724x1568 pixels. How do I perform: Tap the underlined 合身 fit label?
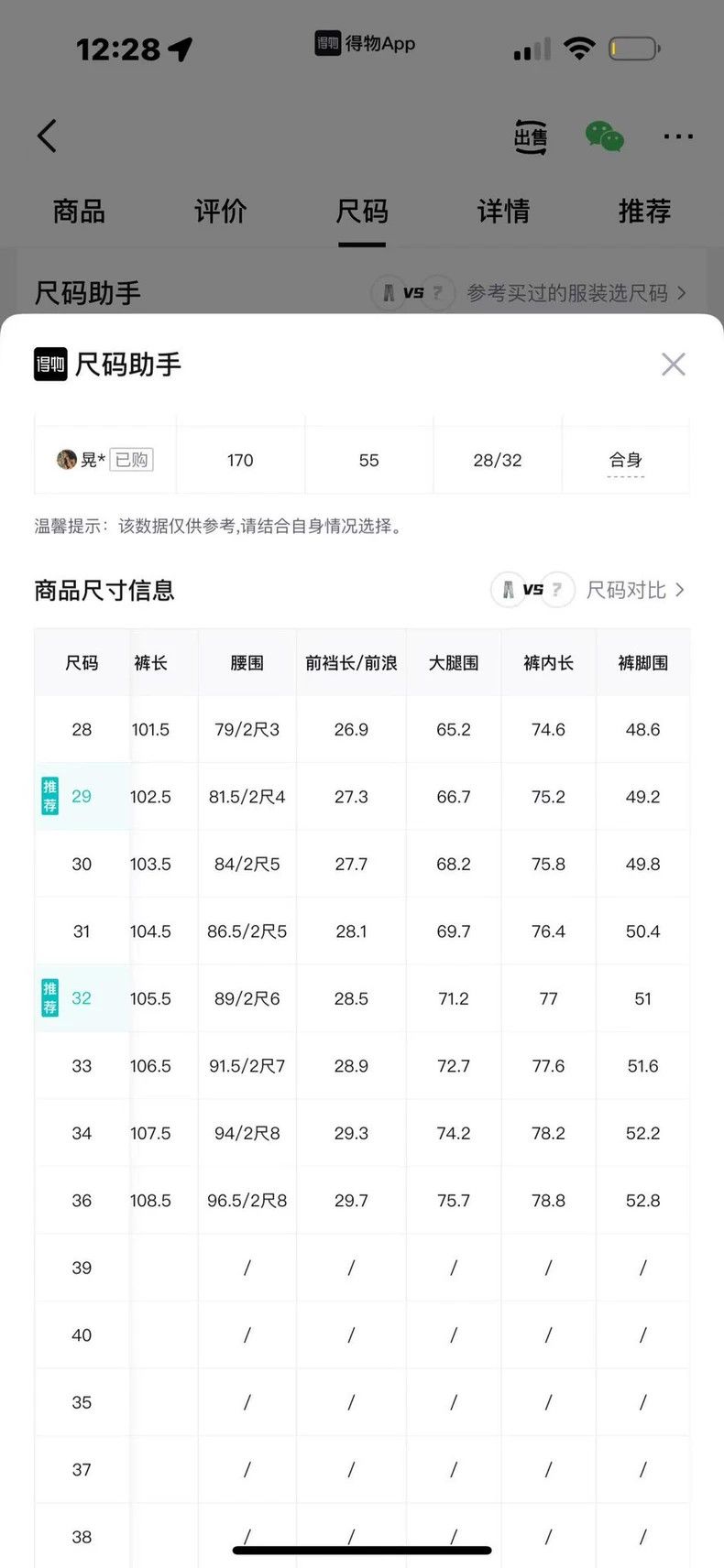pos(626,461)
